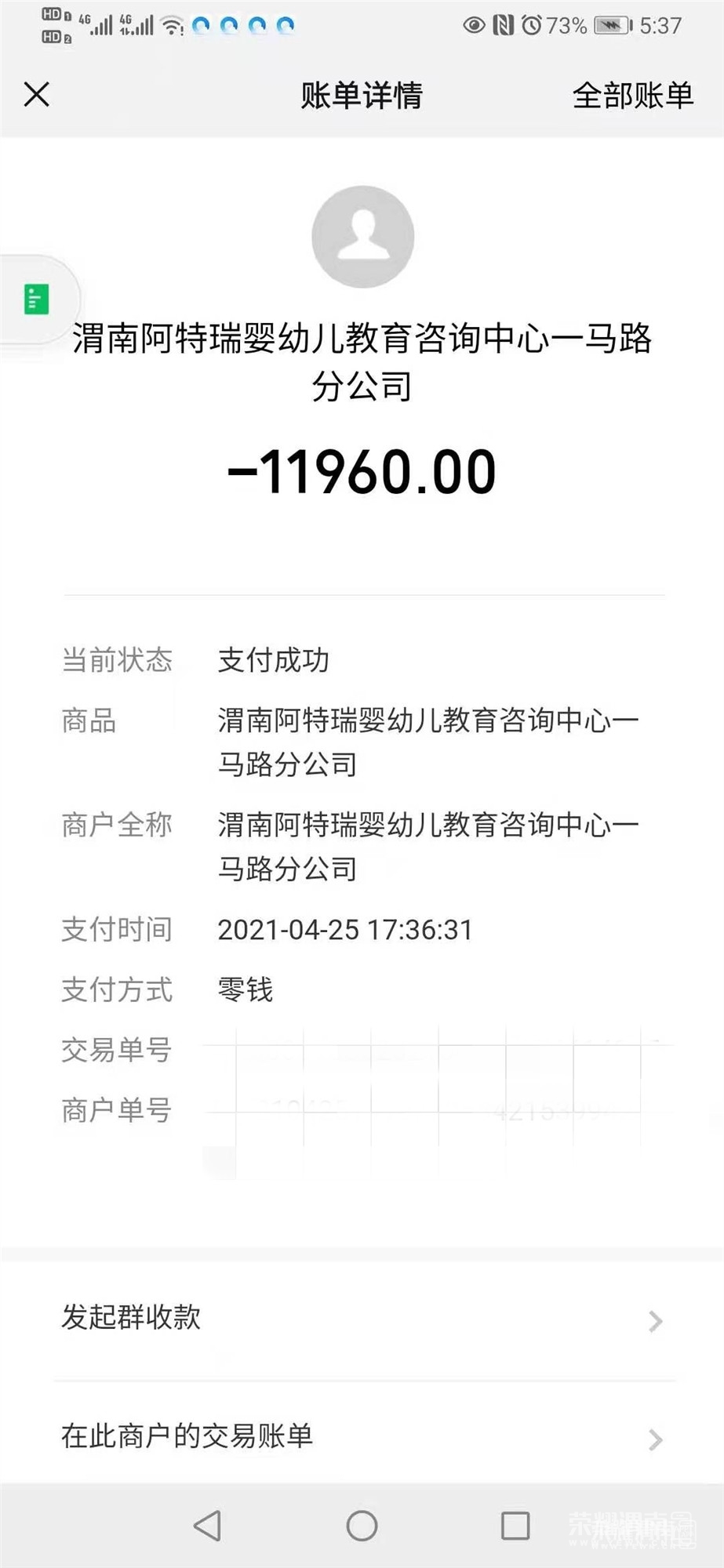Open recent apps view

point(515,1526)
